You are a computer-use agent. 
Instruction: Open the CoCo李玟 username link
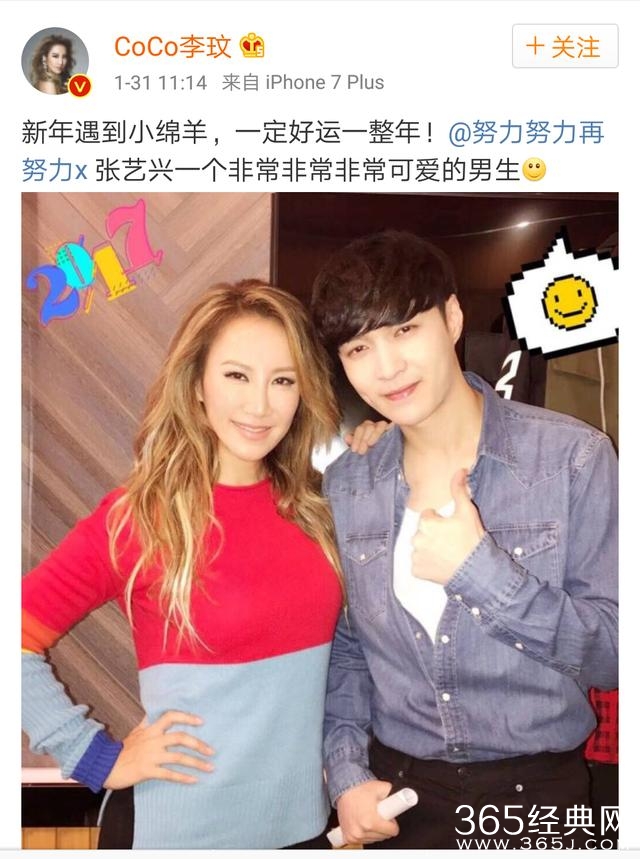pos(173,46)
